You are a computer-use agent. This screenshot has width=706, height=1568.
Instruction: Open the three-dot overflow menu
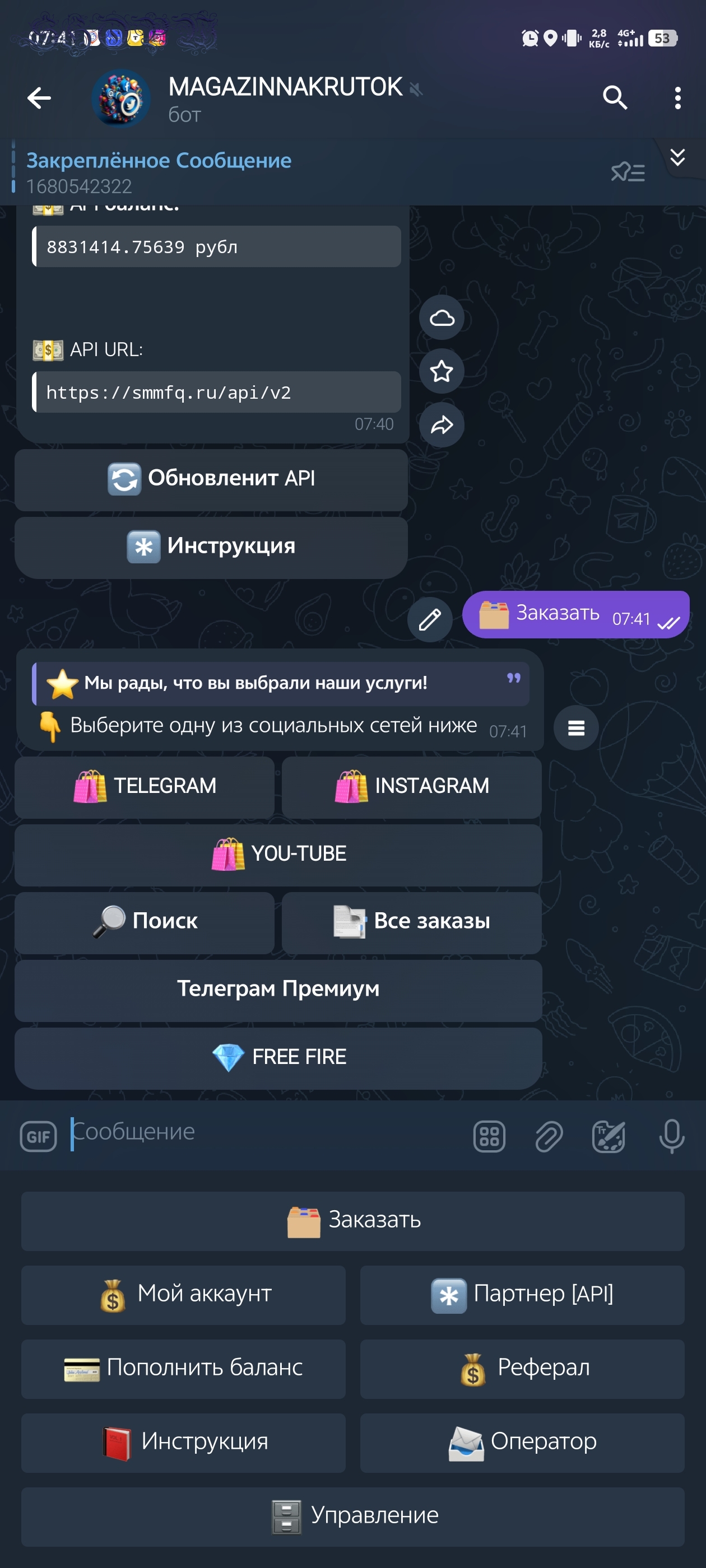[677, 97]
